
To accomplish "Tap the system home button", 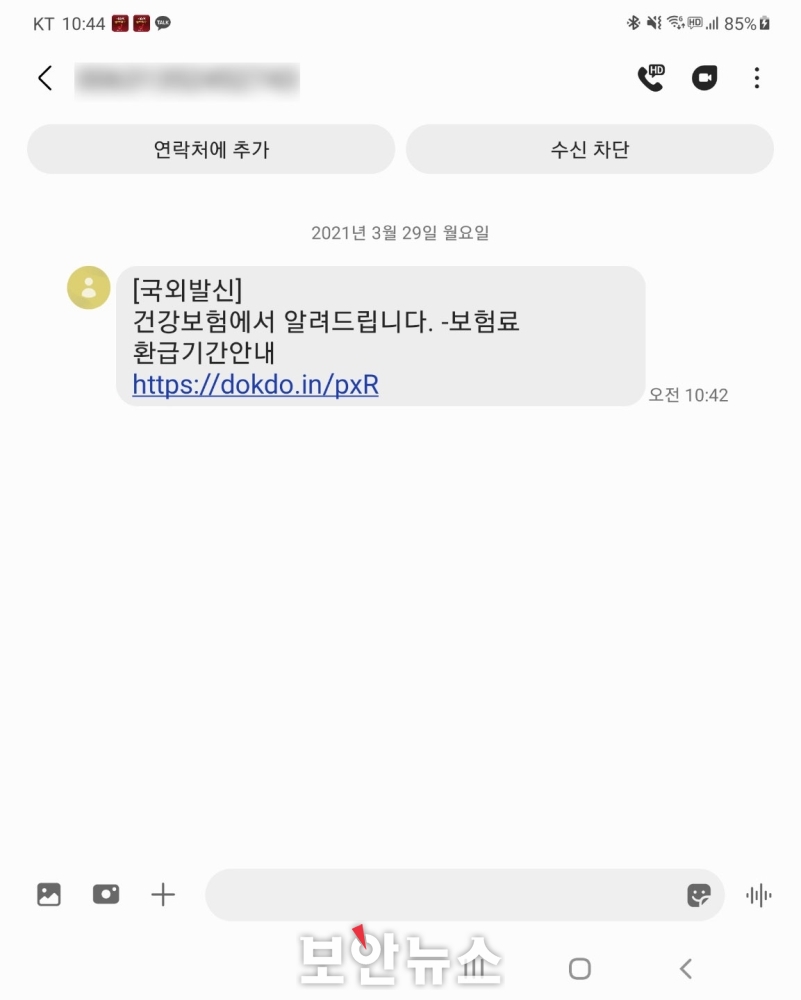I will pos(579,968).
